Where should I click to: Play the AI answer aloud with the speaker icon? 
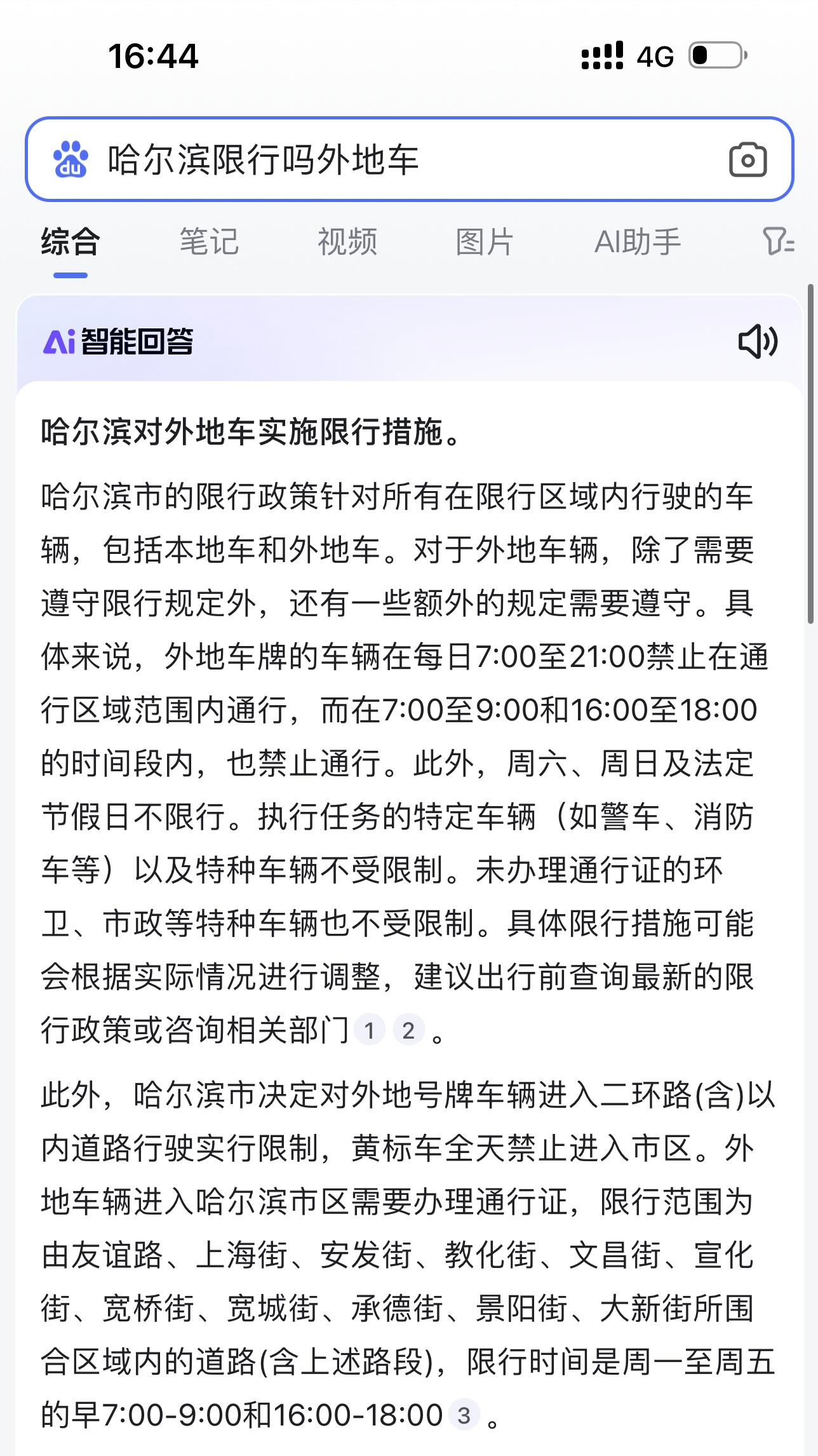pos(758,342)
